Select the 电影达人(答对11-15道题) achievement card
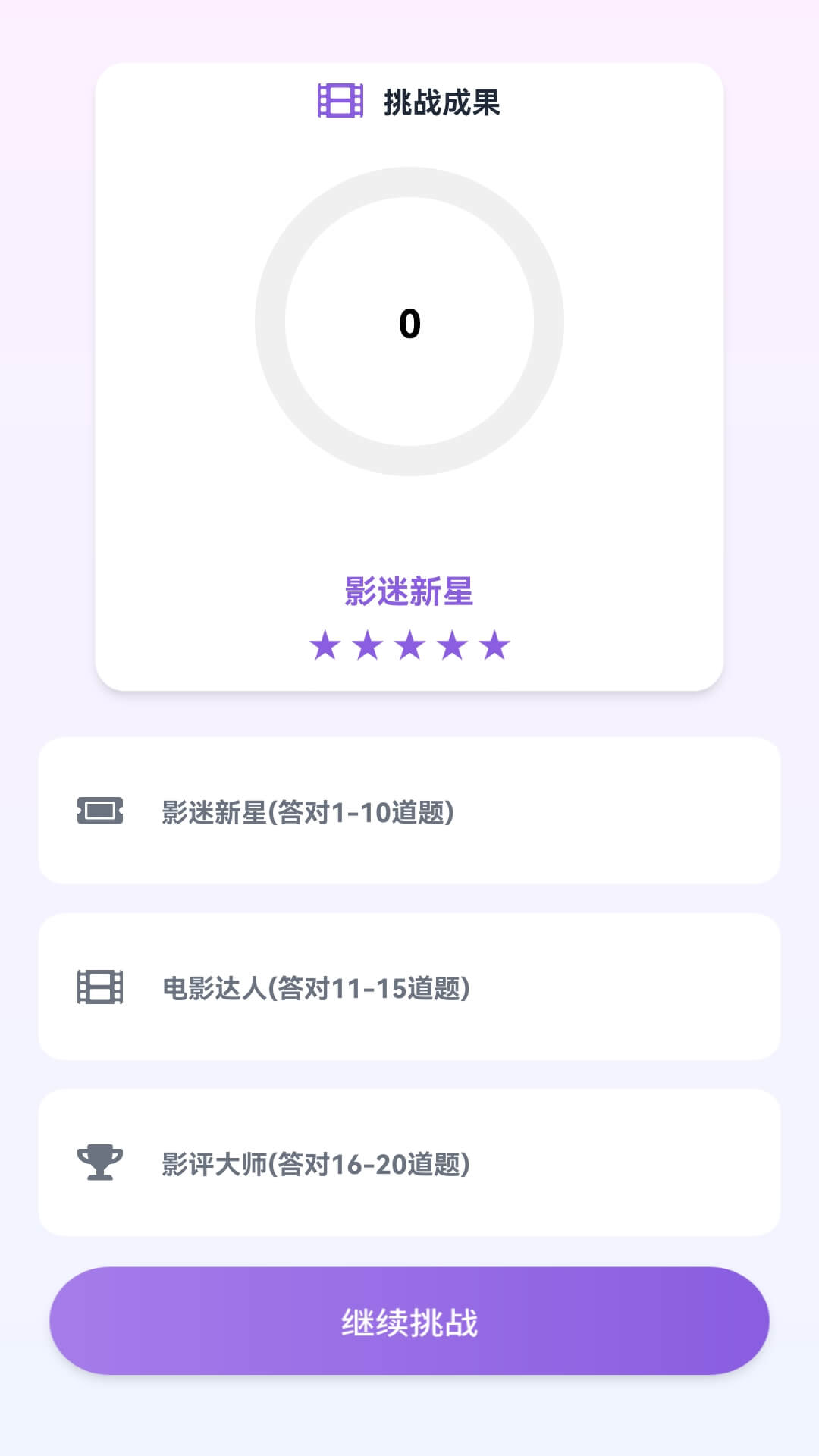The height and width of the screenshot is (1456, 819). click(409, 987)
